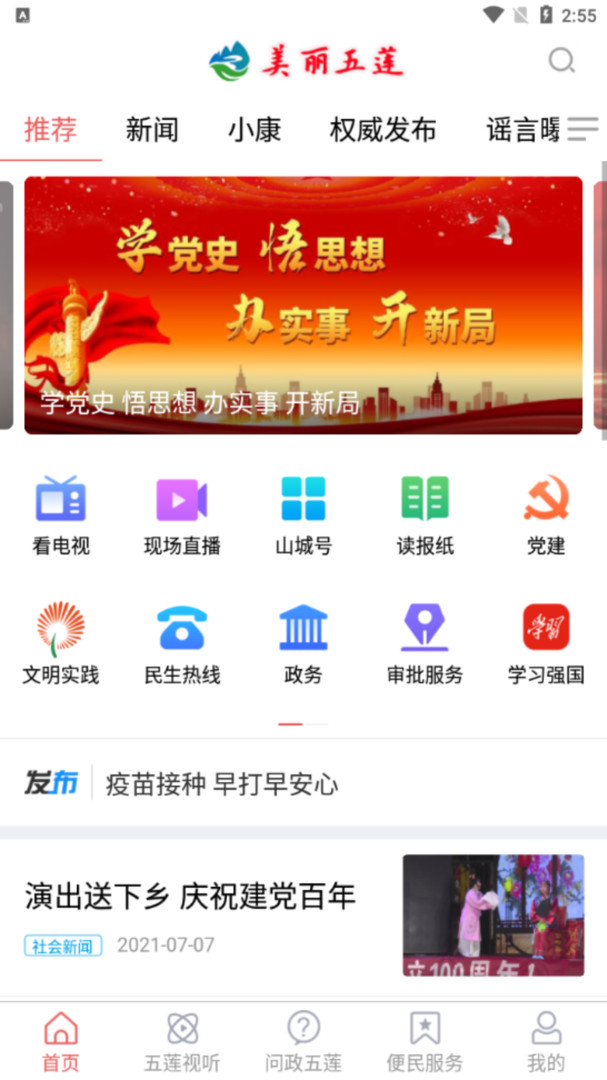Go to 五莲视听 tab

click(182, 1041)
